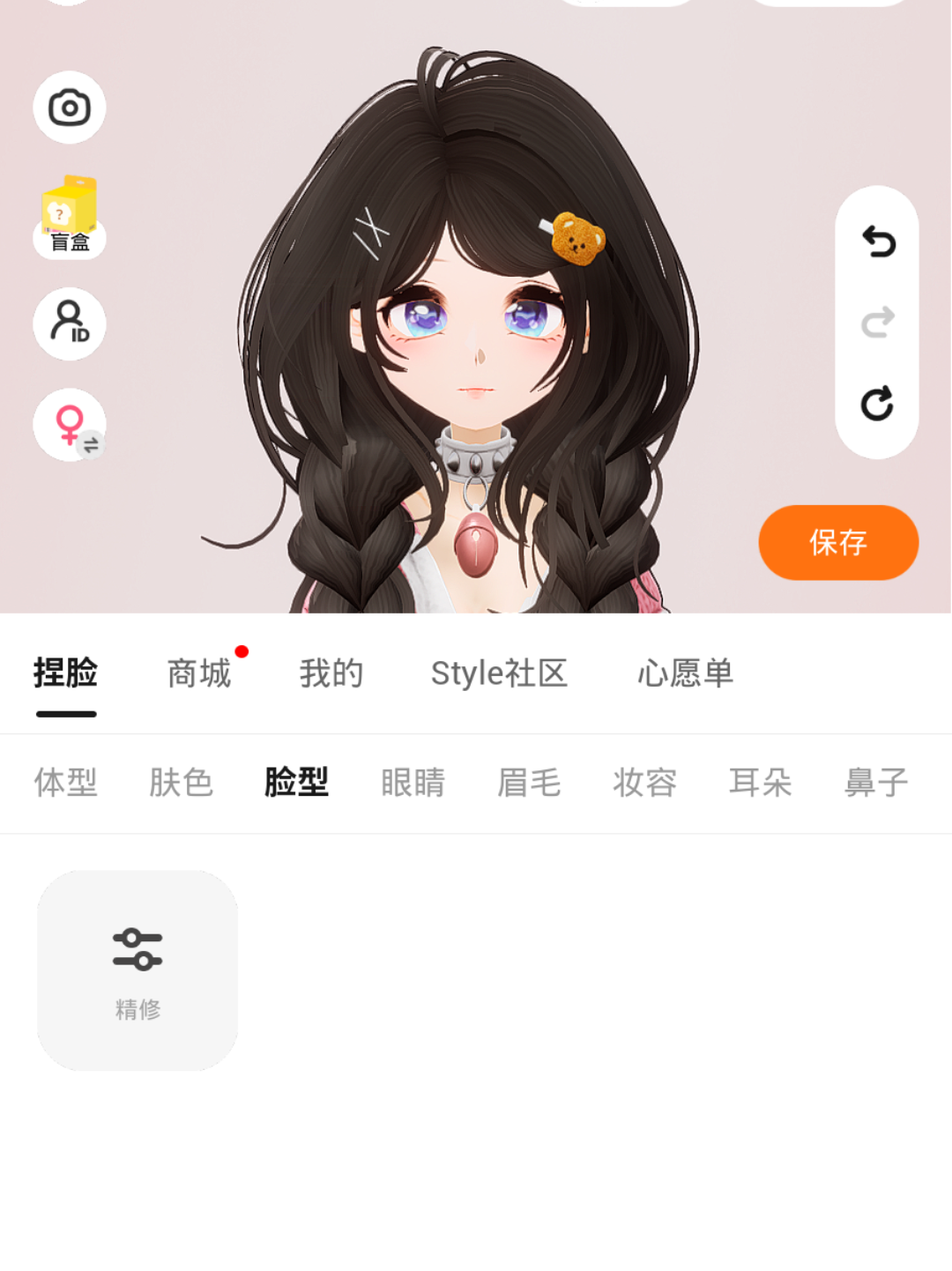The height and width of the screenshot is (1271, 952).
Task: Select the 捏脸 tab
Action: click(x=66, y=673)
